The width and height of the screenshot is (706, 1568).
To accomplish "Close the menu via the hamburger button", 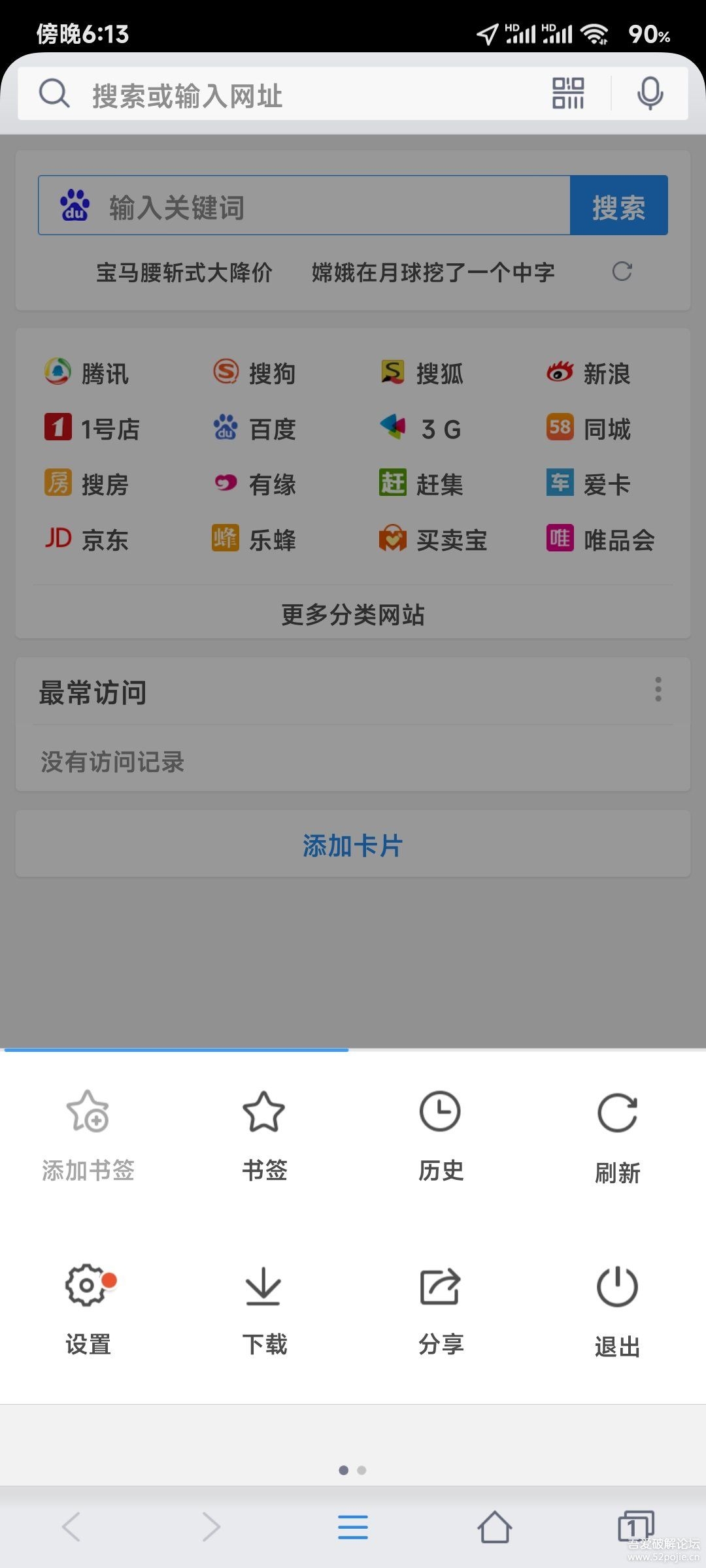I will [x=353, y=1527].
